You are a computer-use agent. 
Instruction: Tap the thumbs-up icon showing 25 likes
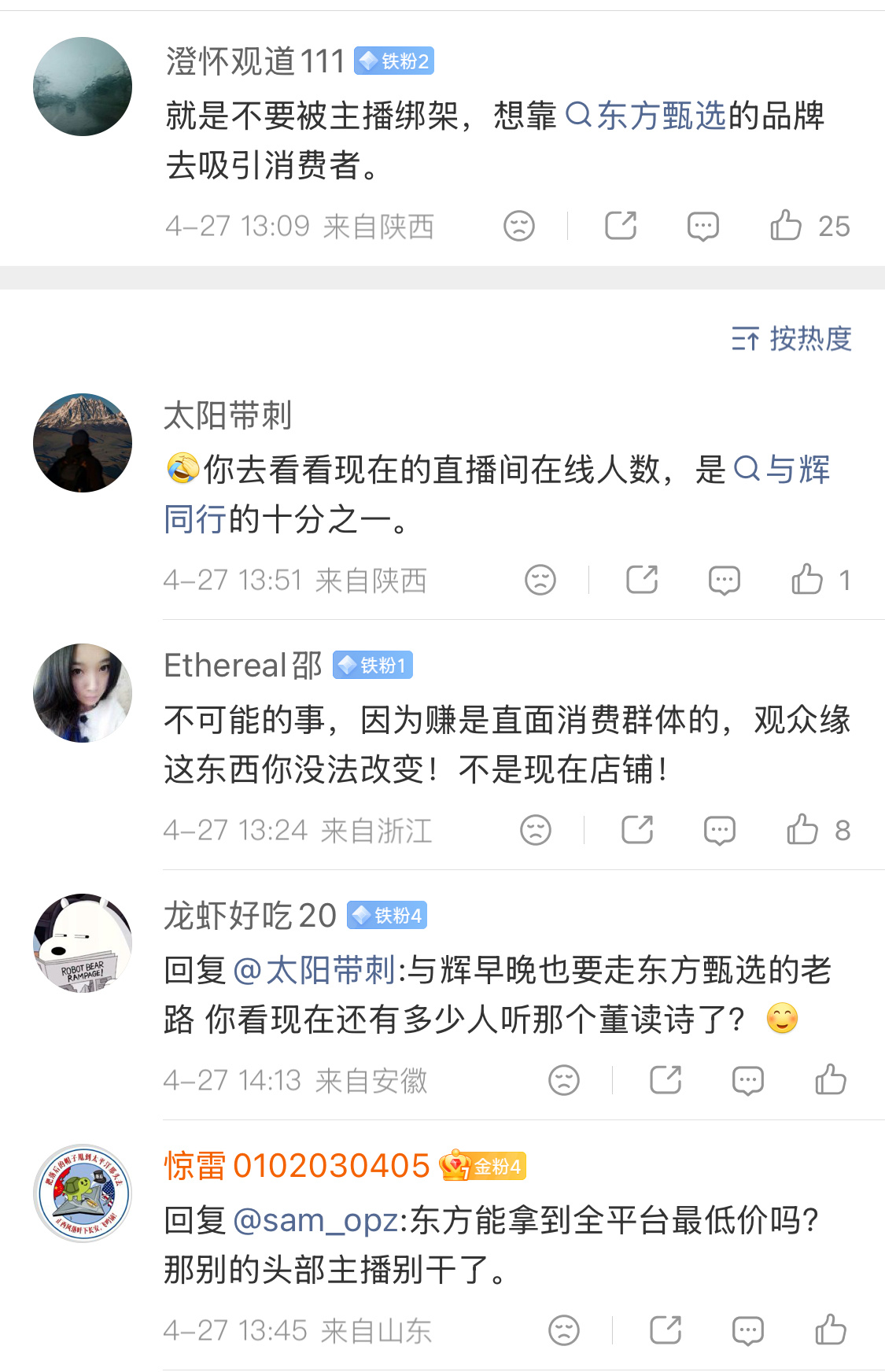pyautogui.click(x=787, y=226)
